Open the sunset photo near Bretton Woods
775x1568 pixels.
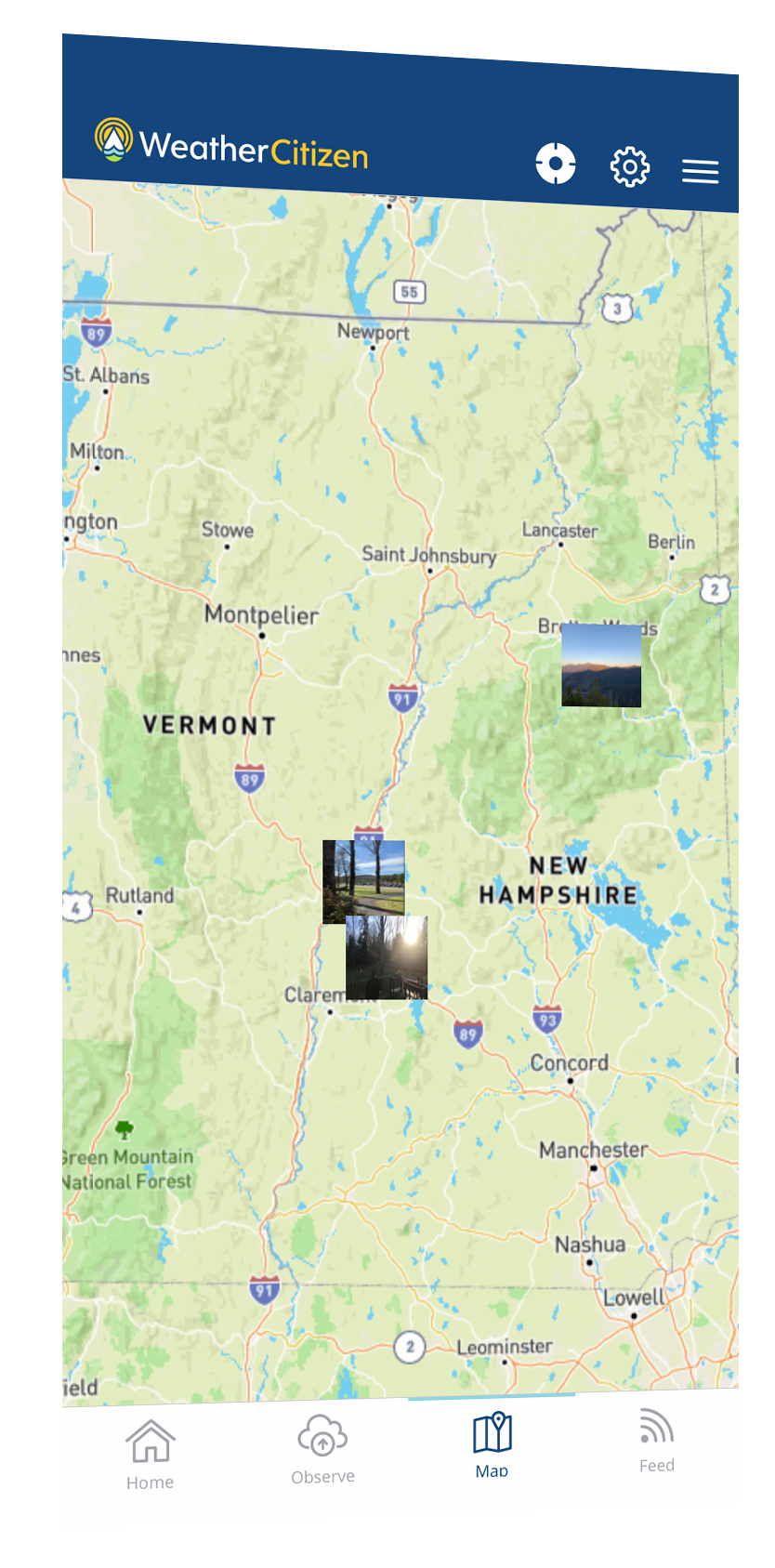(600, 665)
